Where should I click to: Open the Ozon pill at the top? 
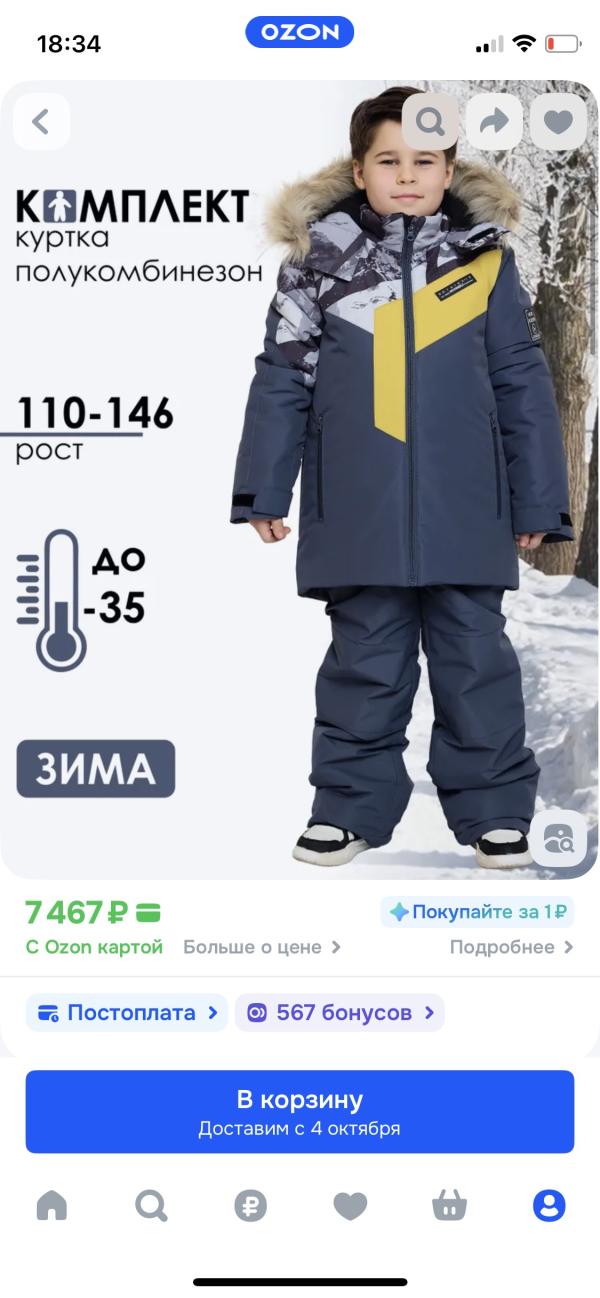[300, 32]
